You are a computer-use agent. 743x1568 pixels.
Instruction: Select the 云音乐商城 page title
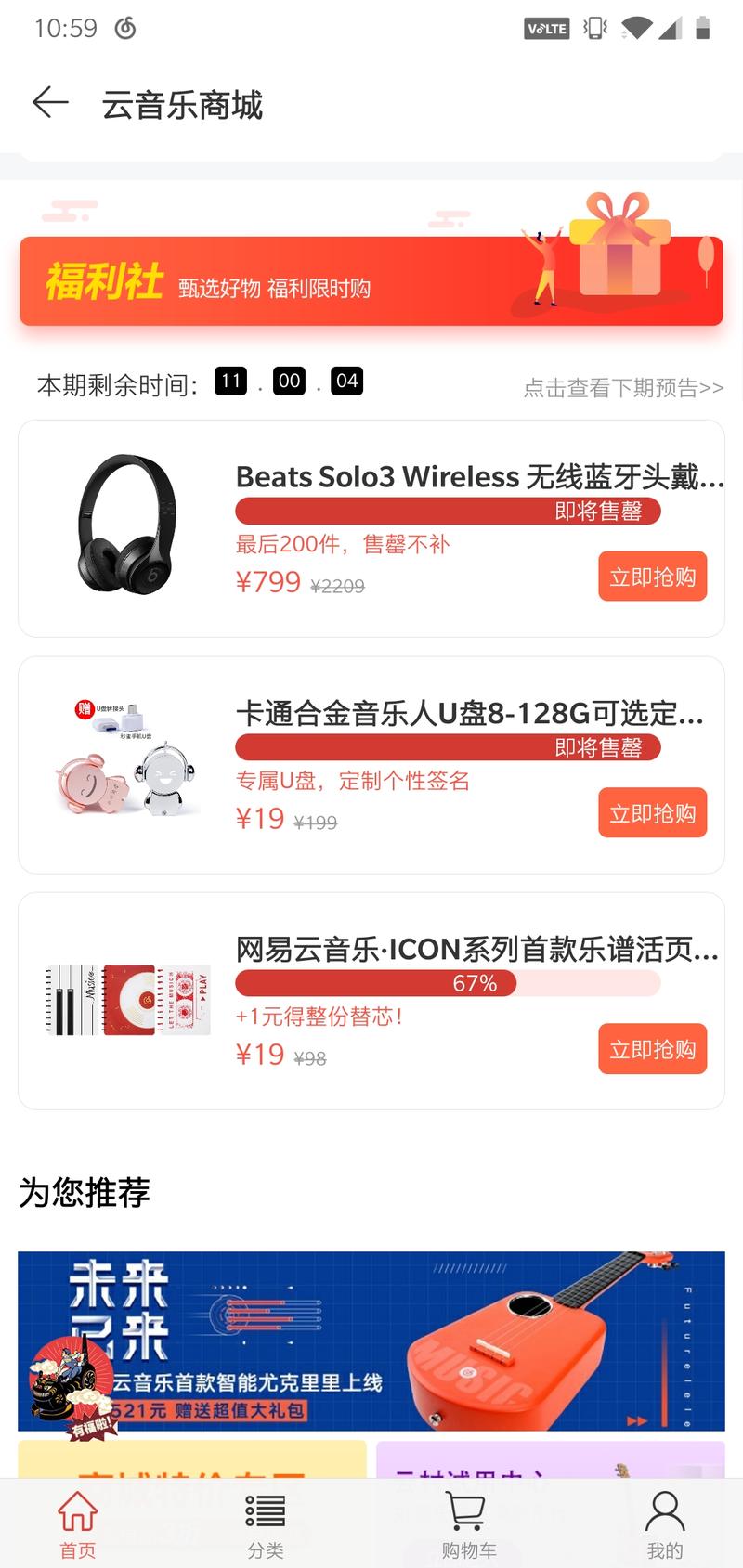point(183,105)
